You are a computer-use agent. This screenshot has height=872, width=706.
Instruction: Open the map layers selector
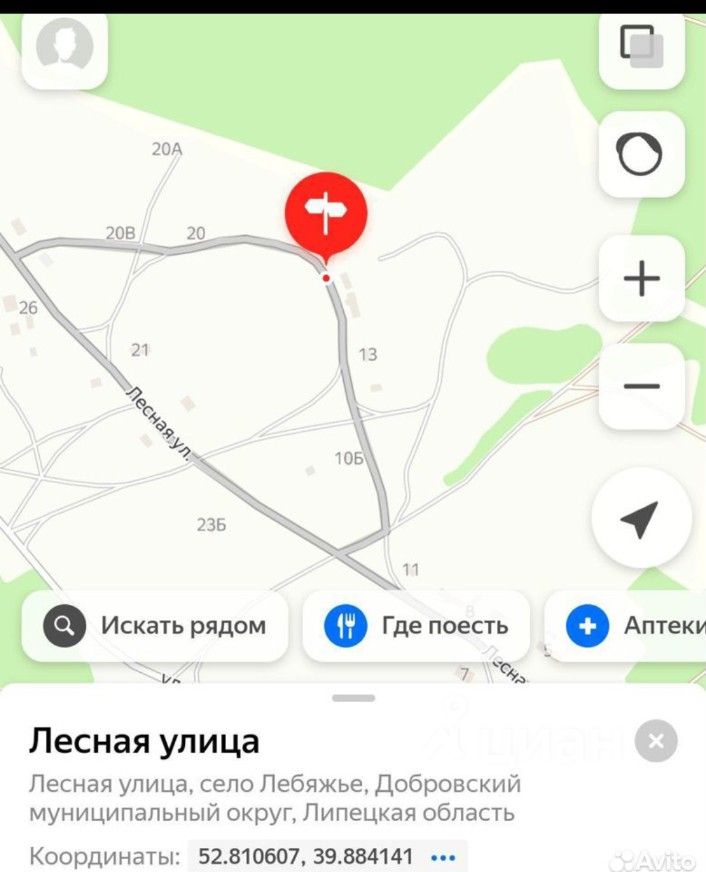[x=640, y=46]
